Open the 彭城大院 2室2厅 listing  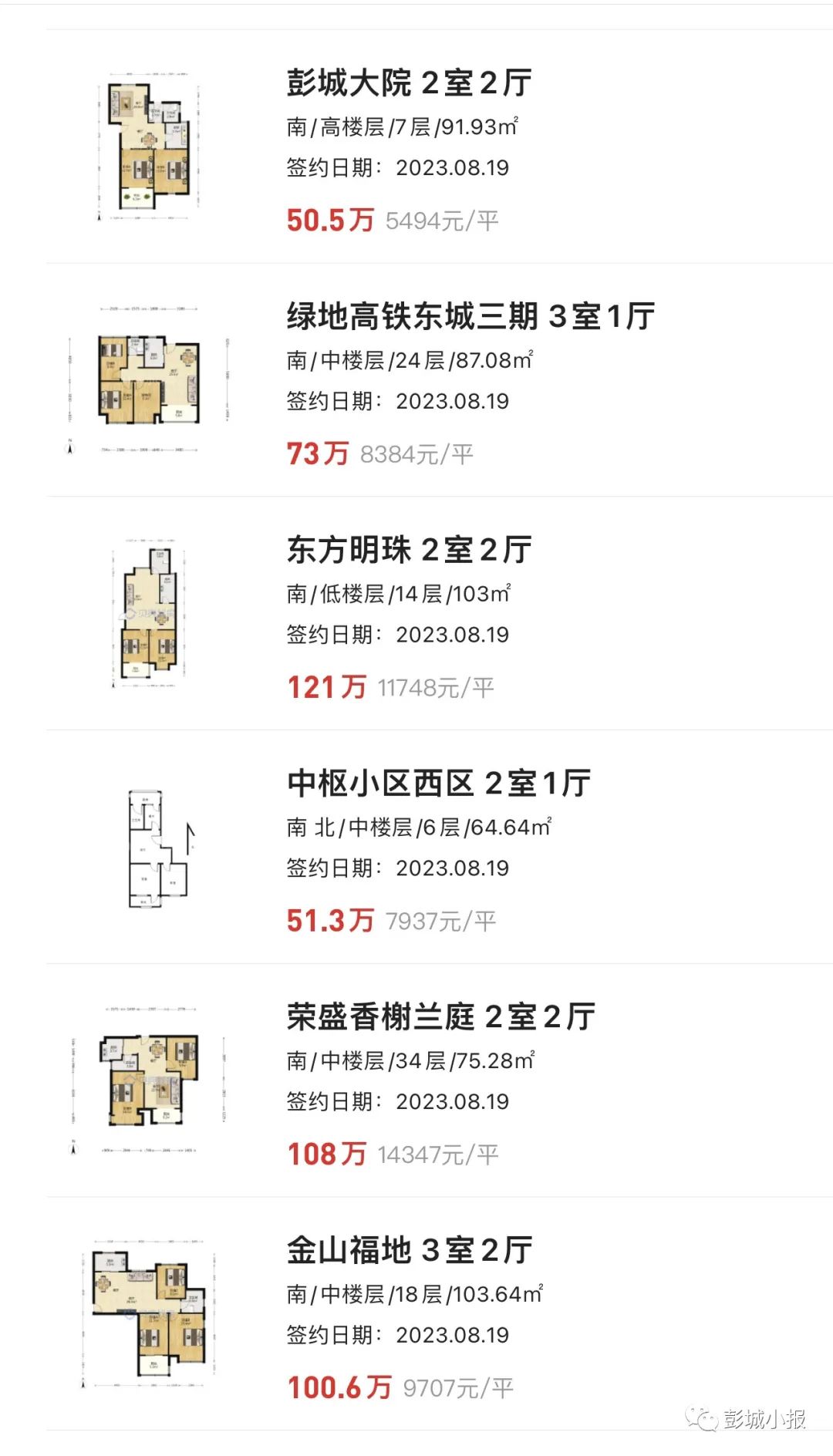tap(440, 147)
